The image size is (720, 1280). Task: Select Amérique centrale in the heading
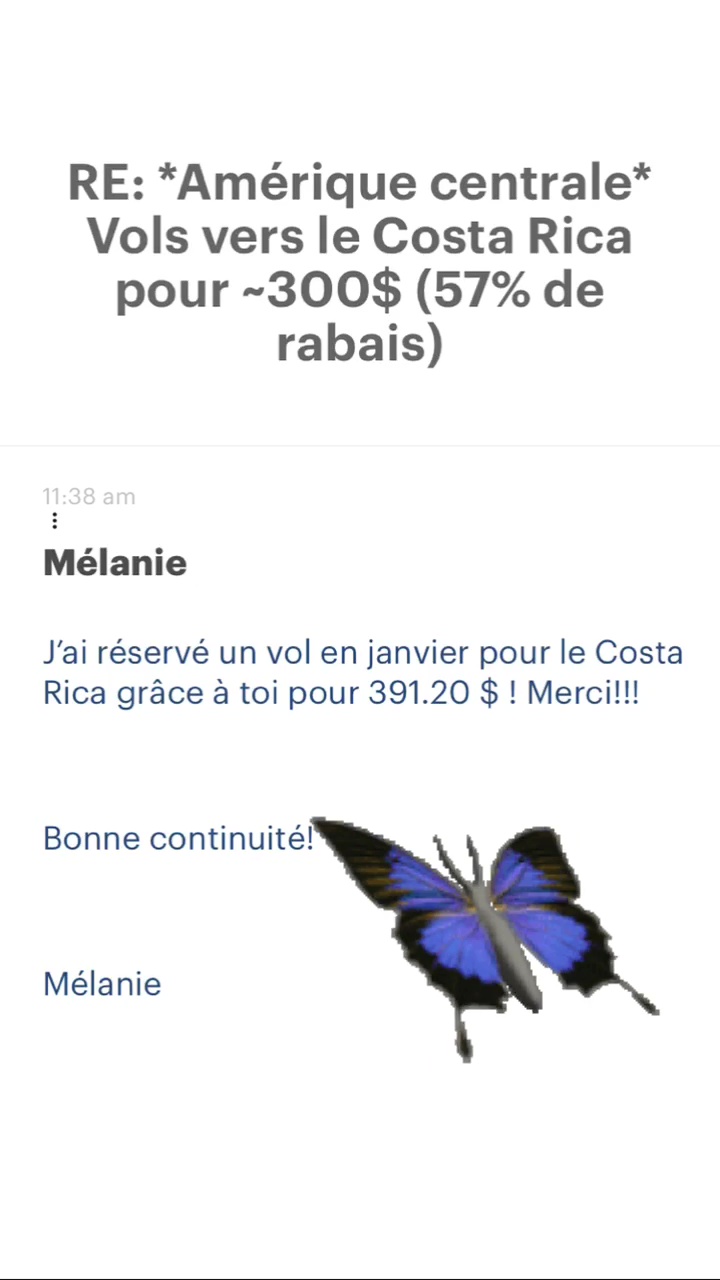415,182
